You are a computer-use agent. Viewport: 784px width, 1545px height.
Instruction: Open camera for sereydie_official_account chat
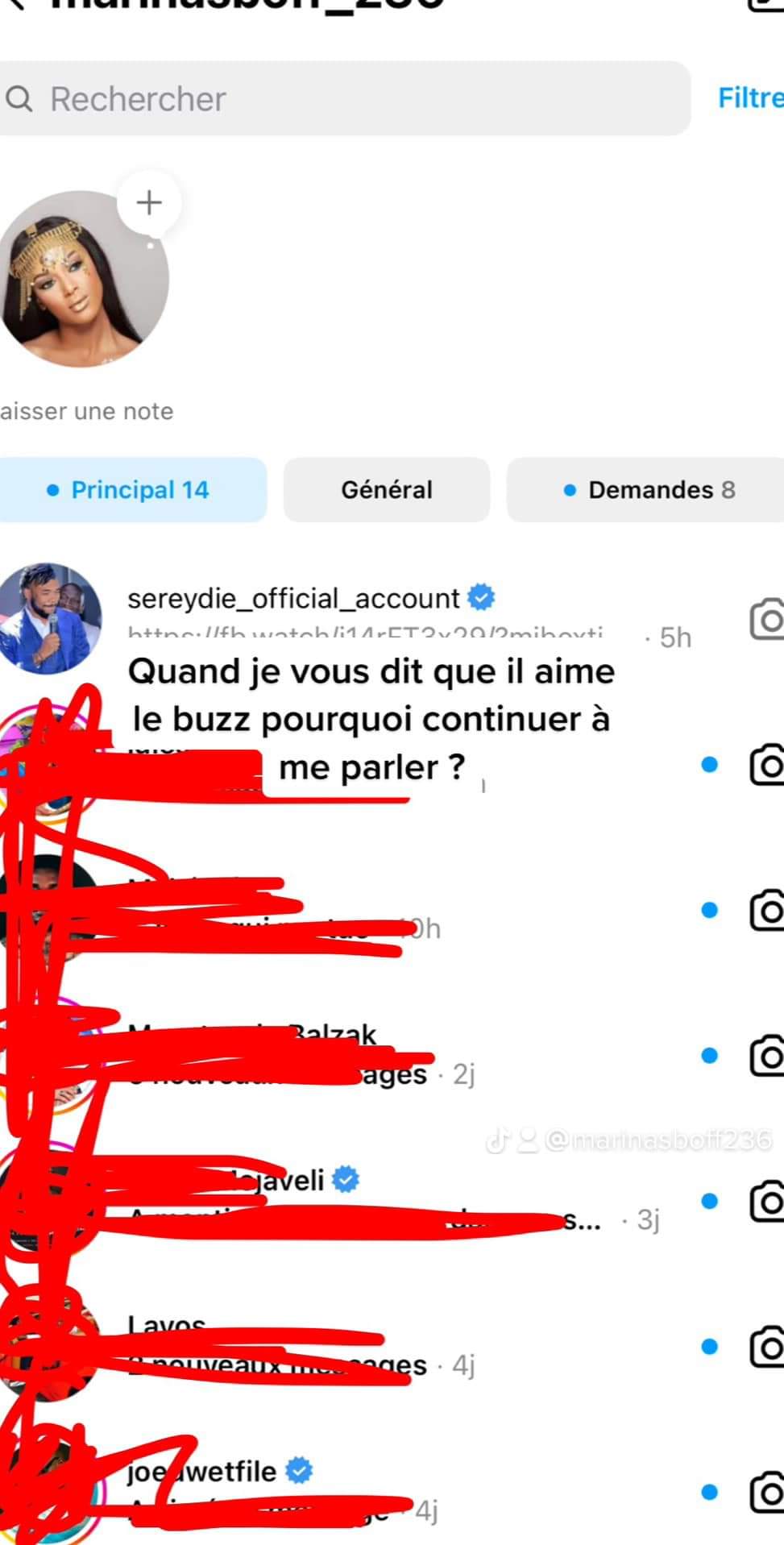click(x=765, y=619)
